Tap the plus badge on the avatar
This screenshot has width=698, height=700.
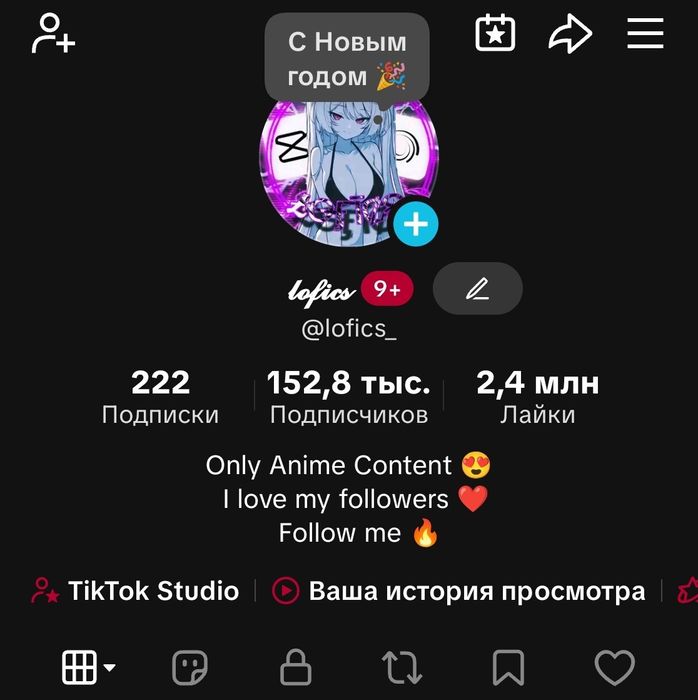coord(416,224)
